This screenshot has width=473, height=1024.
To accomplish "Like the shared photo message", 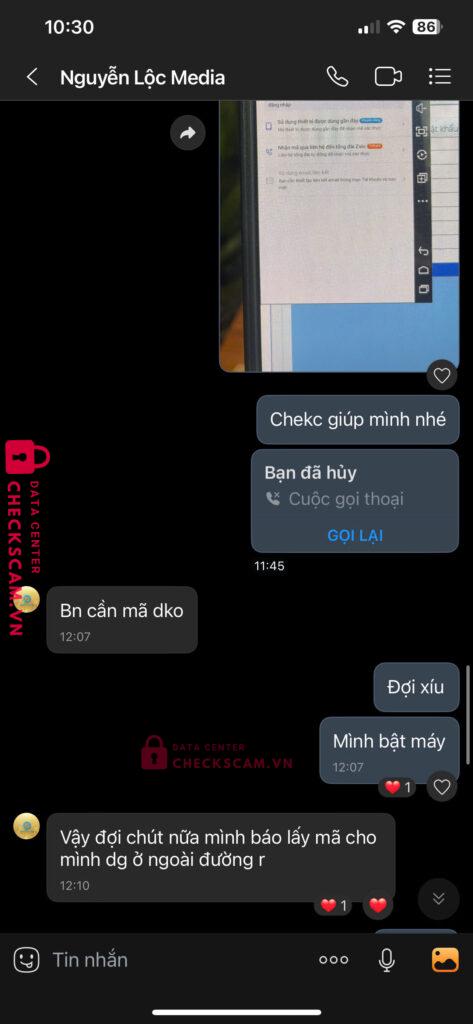I will coord(442,376).
